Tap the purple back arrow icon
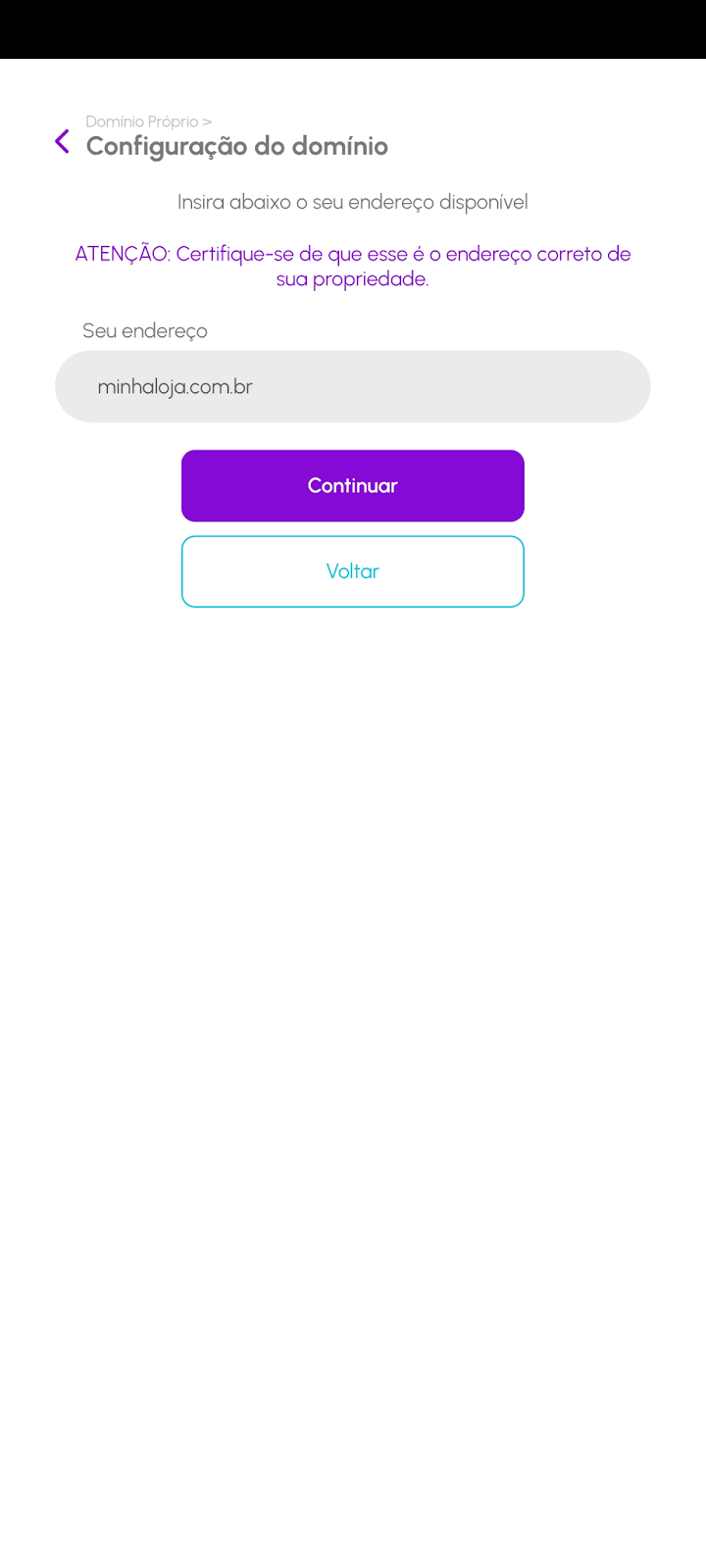706x1568 pixels. pyautogui.click(x=63, y=142)
